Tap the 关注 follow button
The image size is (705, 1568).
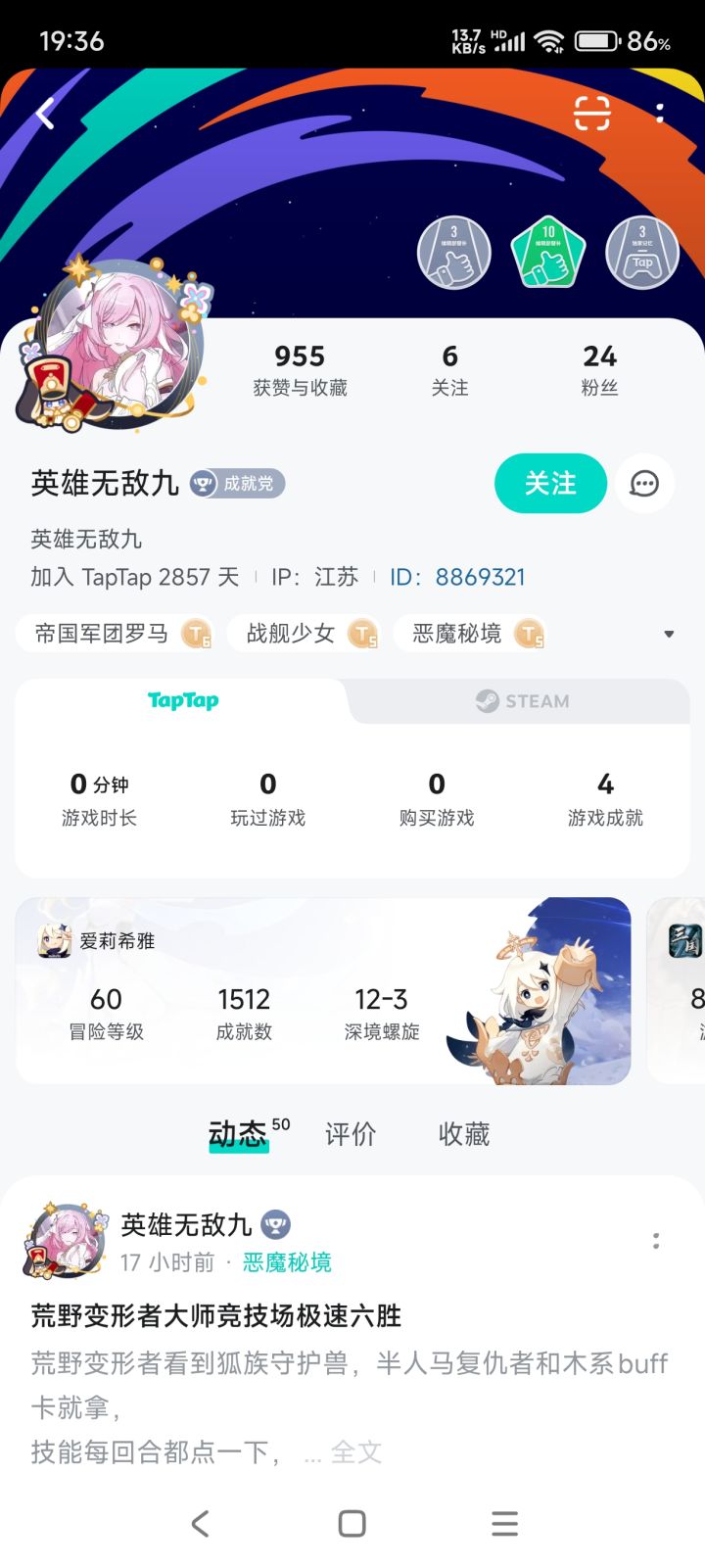pyautogui.click(x=550, y=484)
